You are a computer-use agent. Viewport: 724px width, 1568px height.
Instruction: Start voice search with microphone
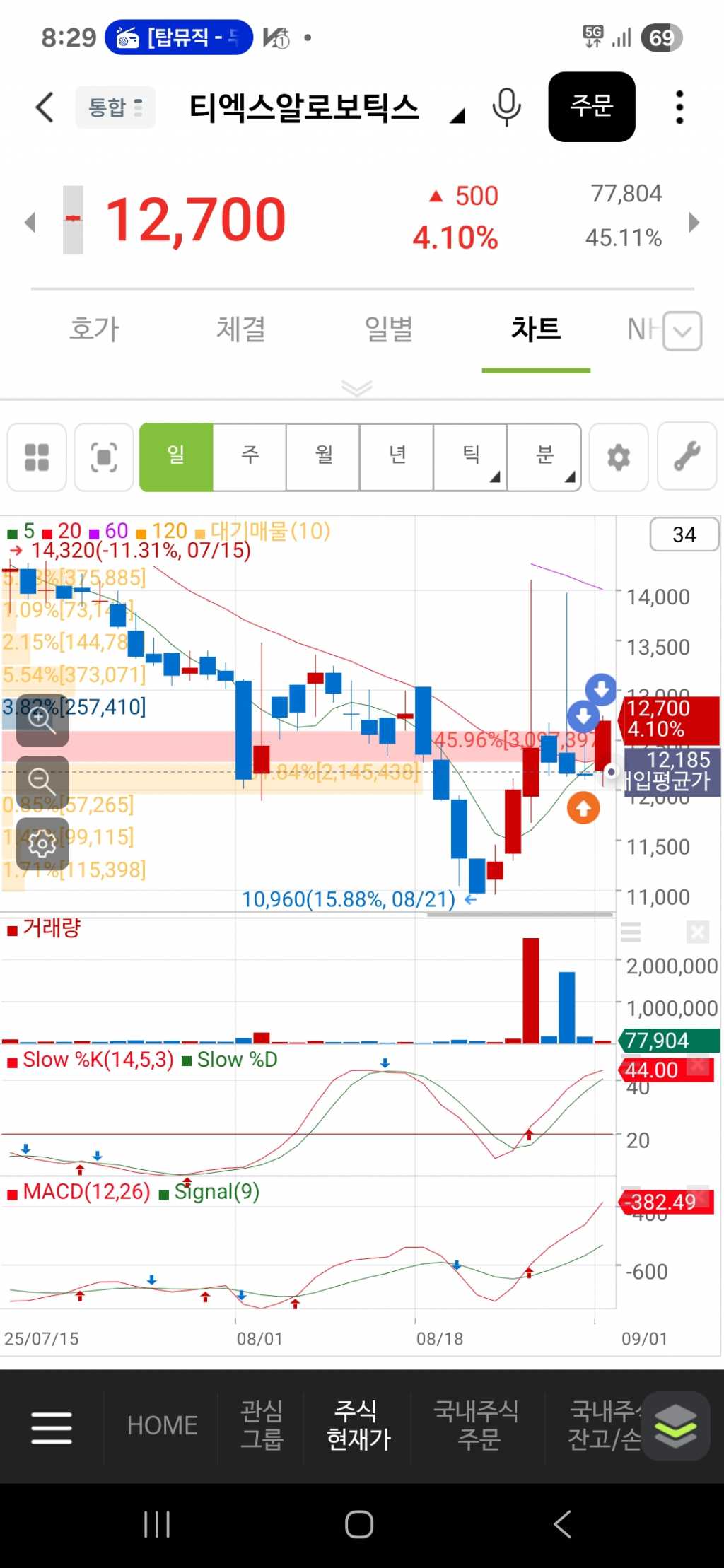coord(506,107)
